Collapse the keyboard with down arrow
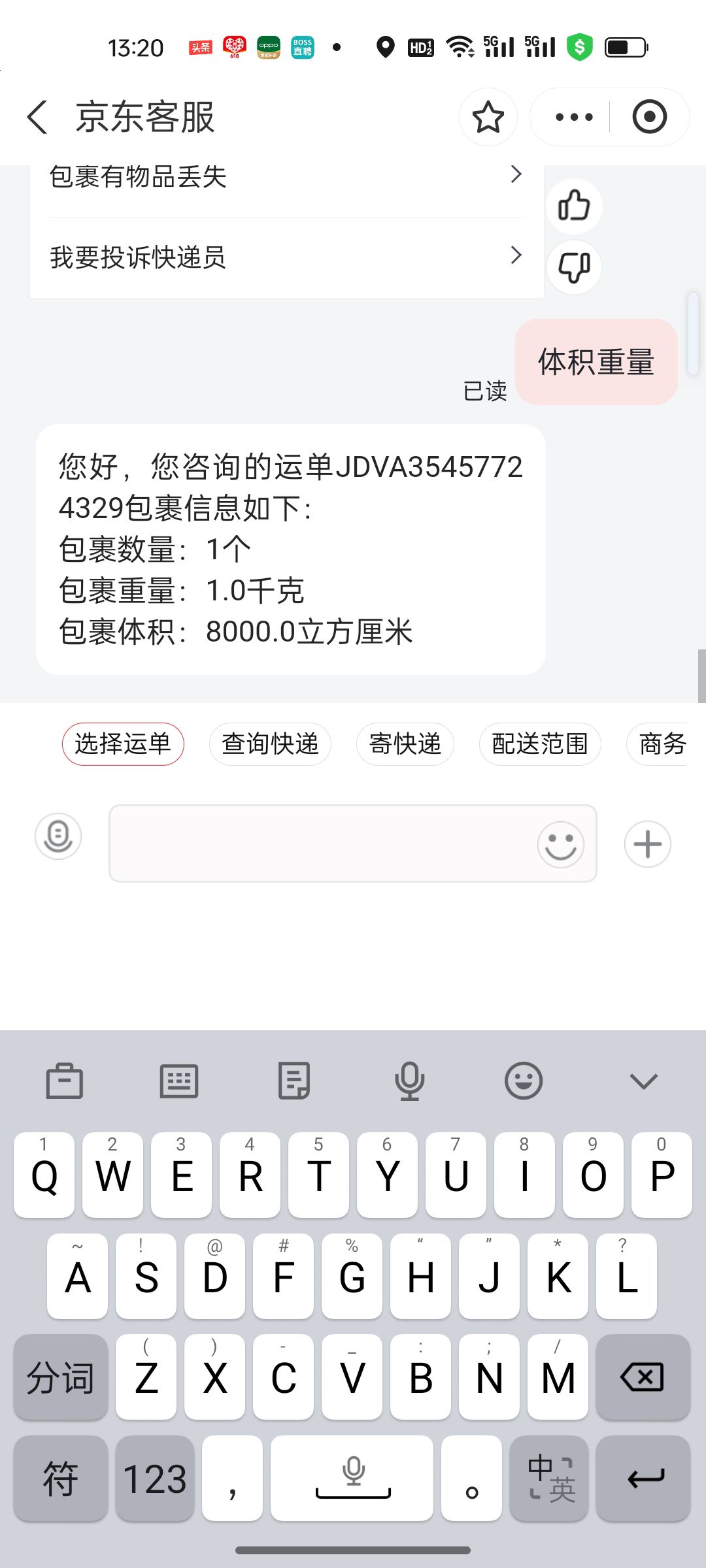Screen dimensions: 706x1568 click(x=643, y=1081)
